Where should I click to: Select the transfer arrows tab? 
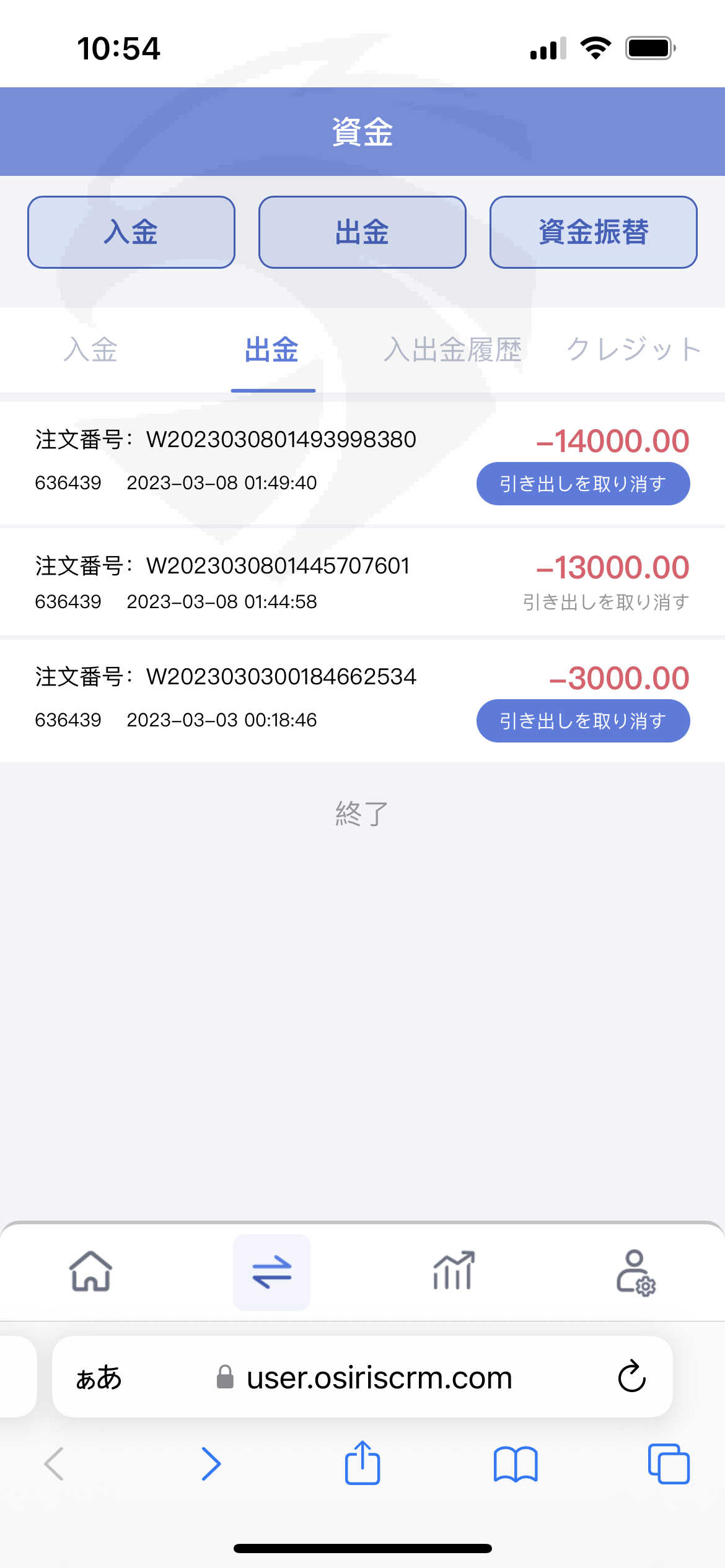(x=271, y=1273)
